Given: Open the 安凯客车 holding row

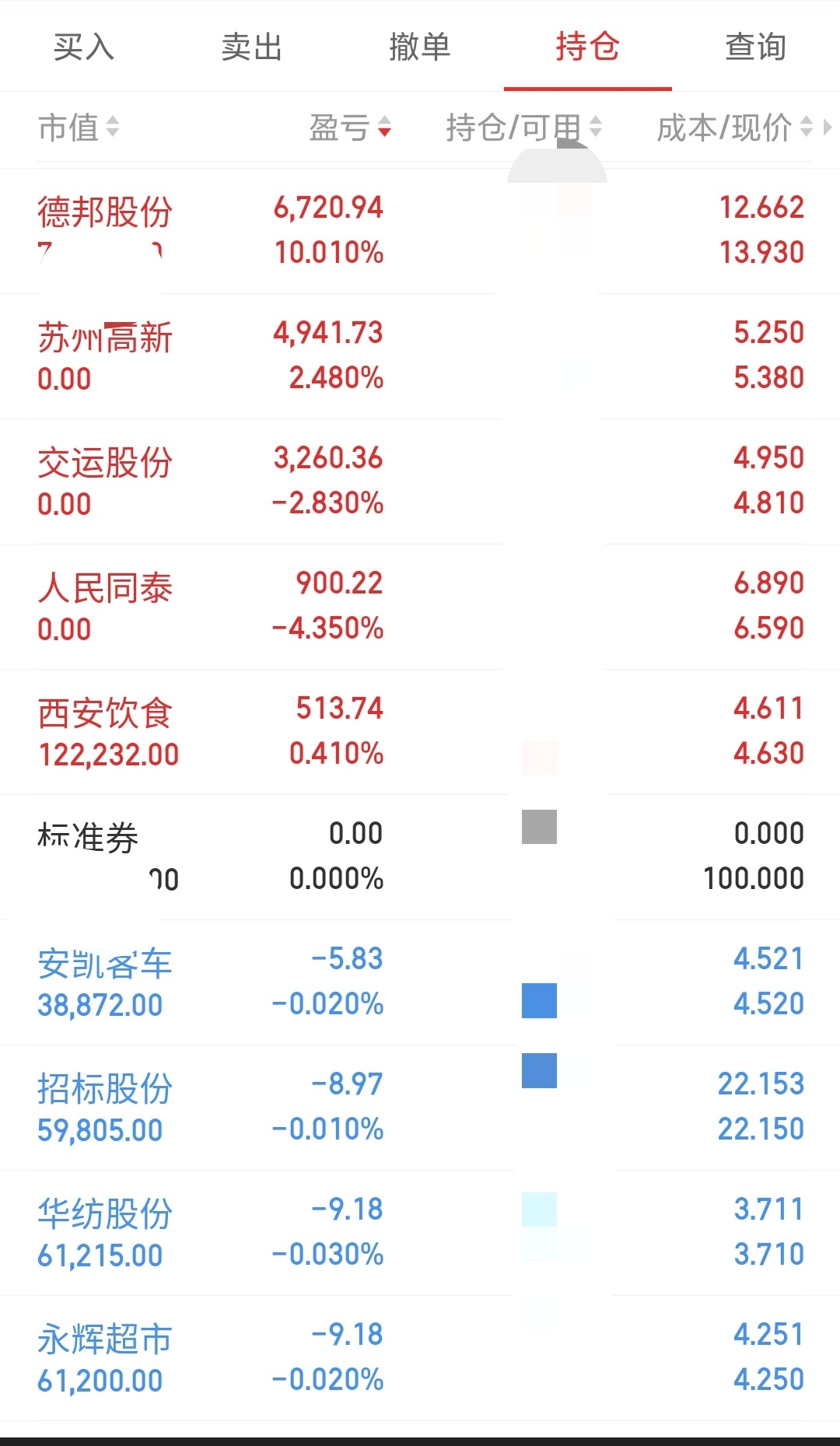Looking at the screenshot, I should point(420,982).
